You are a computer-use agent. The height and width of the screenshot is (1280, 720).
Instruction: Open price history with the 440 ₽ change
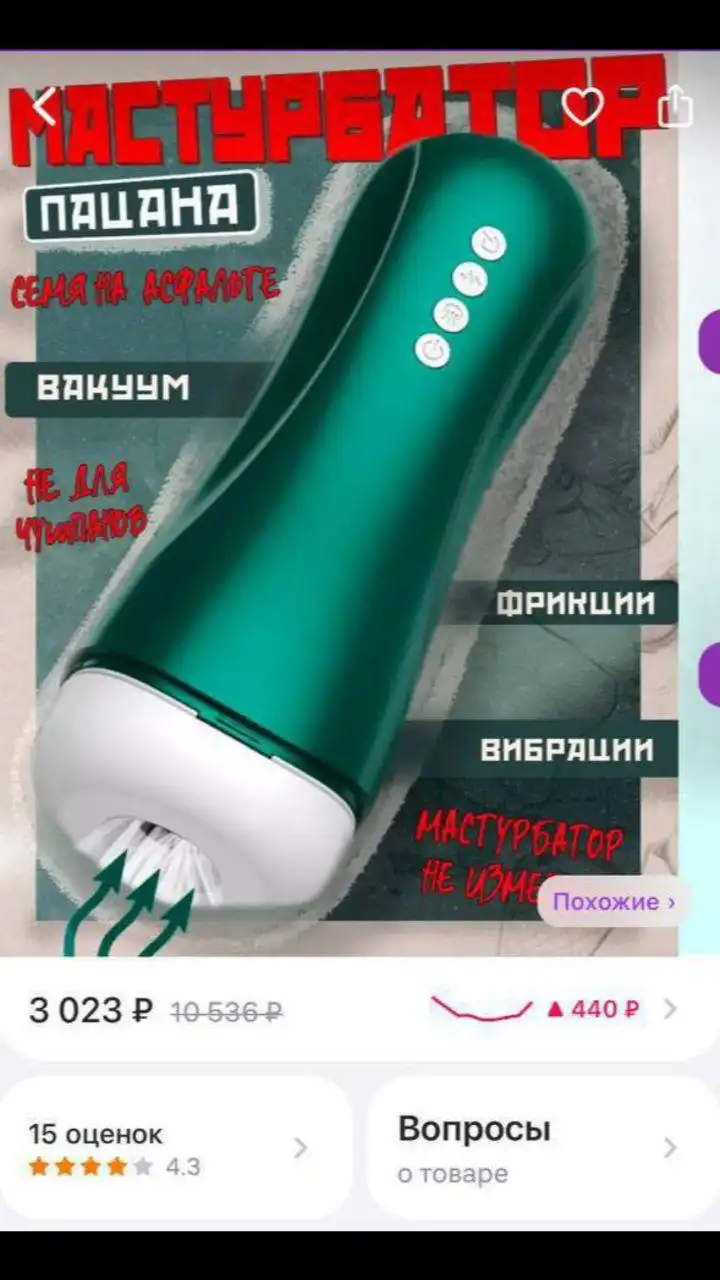[x=554, y=1009]
